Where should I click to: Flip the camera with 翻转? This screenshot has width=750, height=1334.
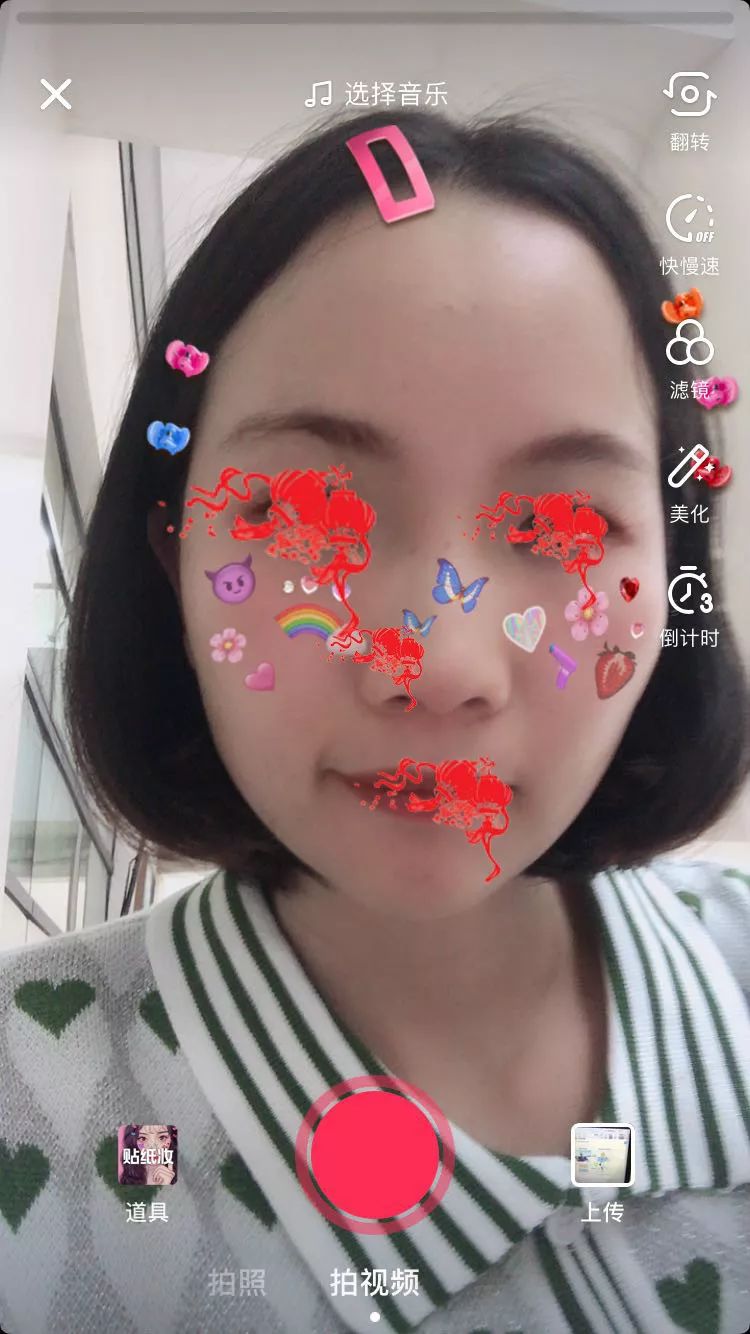pyautogui.click(x=690, y=110)
